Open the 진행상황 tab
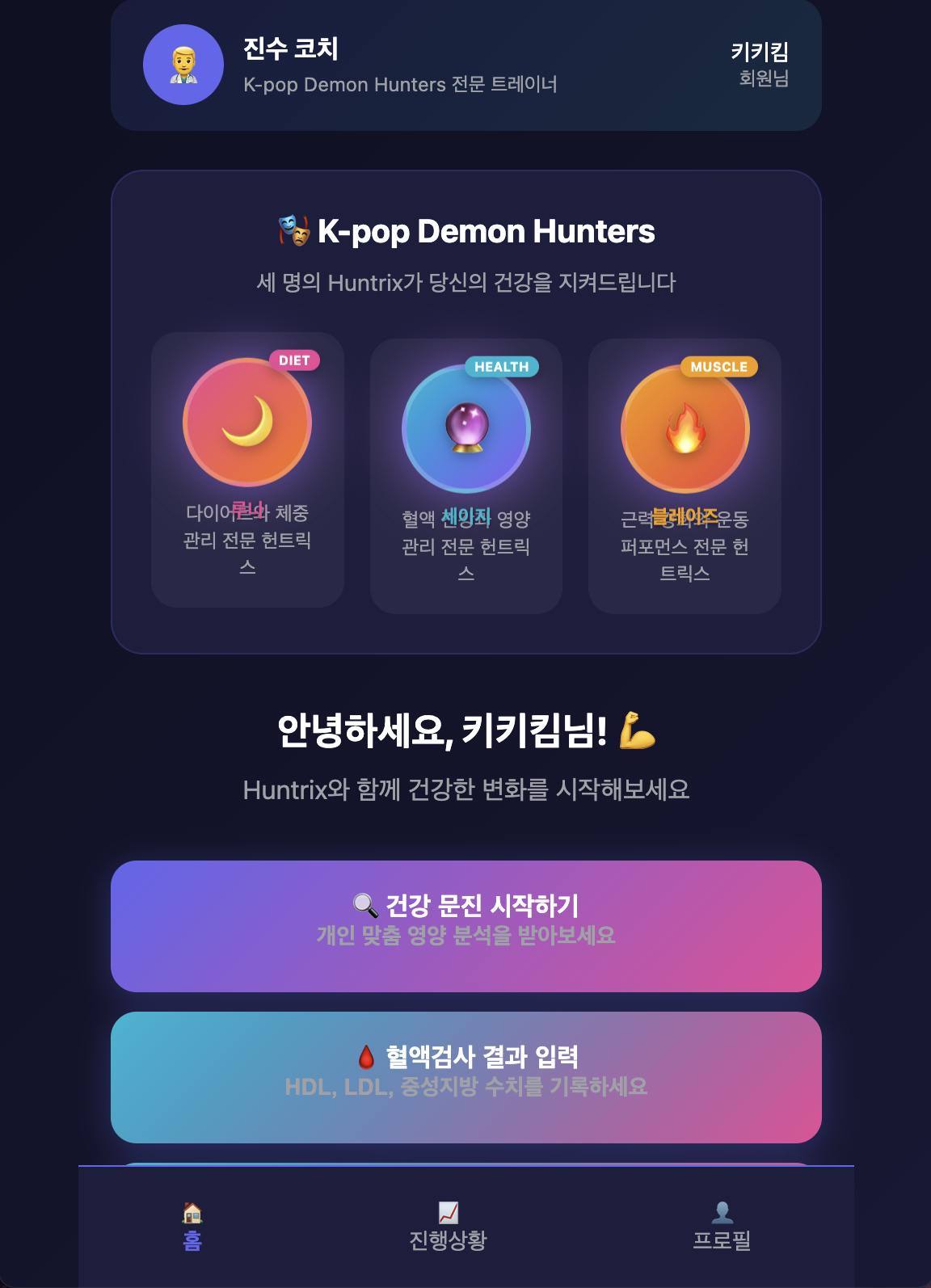Viewport: 931px width, 1288px height. coord(448,1227)
